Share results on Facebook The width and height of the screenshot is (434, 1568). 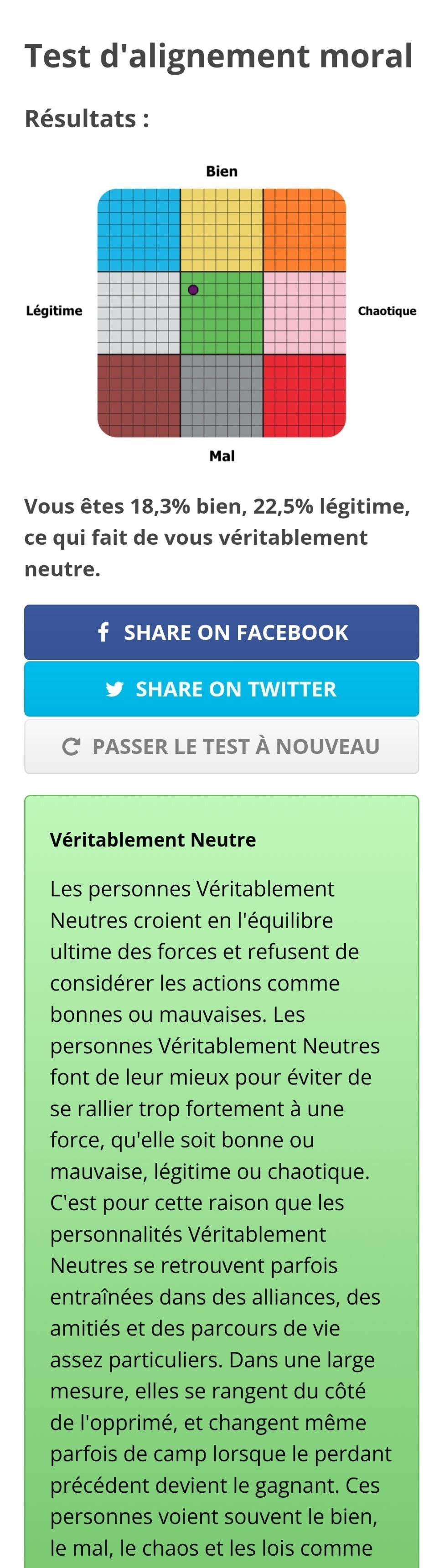point(222,632)
